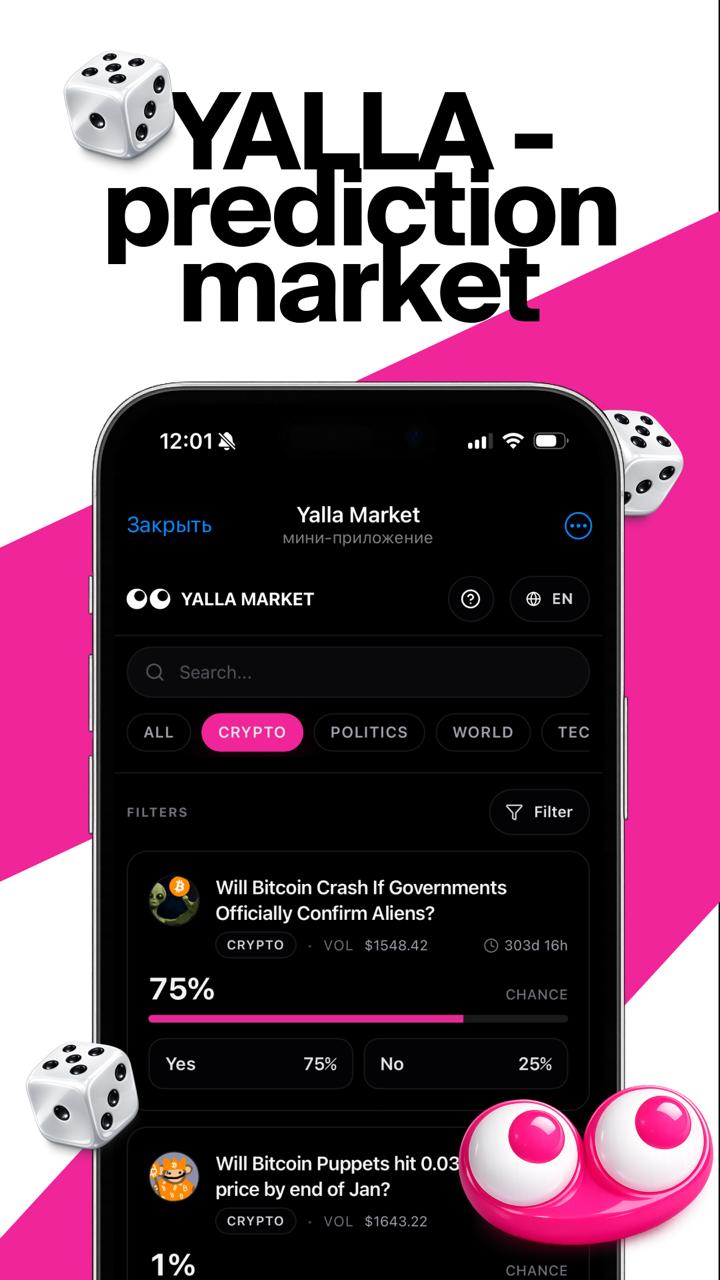Select the No outcome at 25%
This screenshot has width=720, height=1280.
click(x=465, y=1063)
